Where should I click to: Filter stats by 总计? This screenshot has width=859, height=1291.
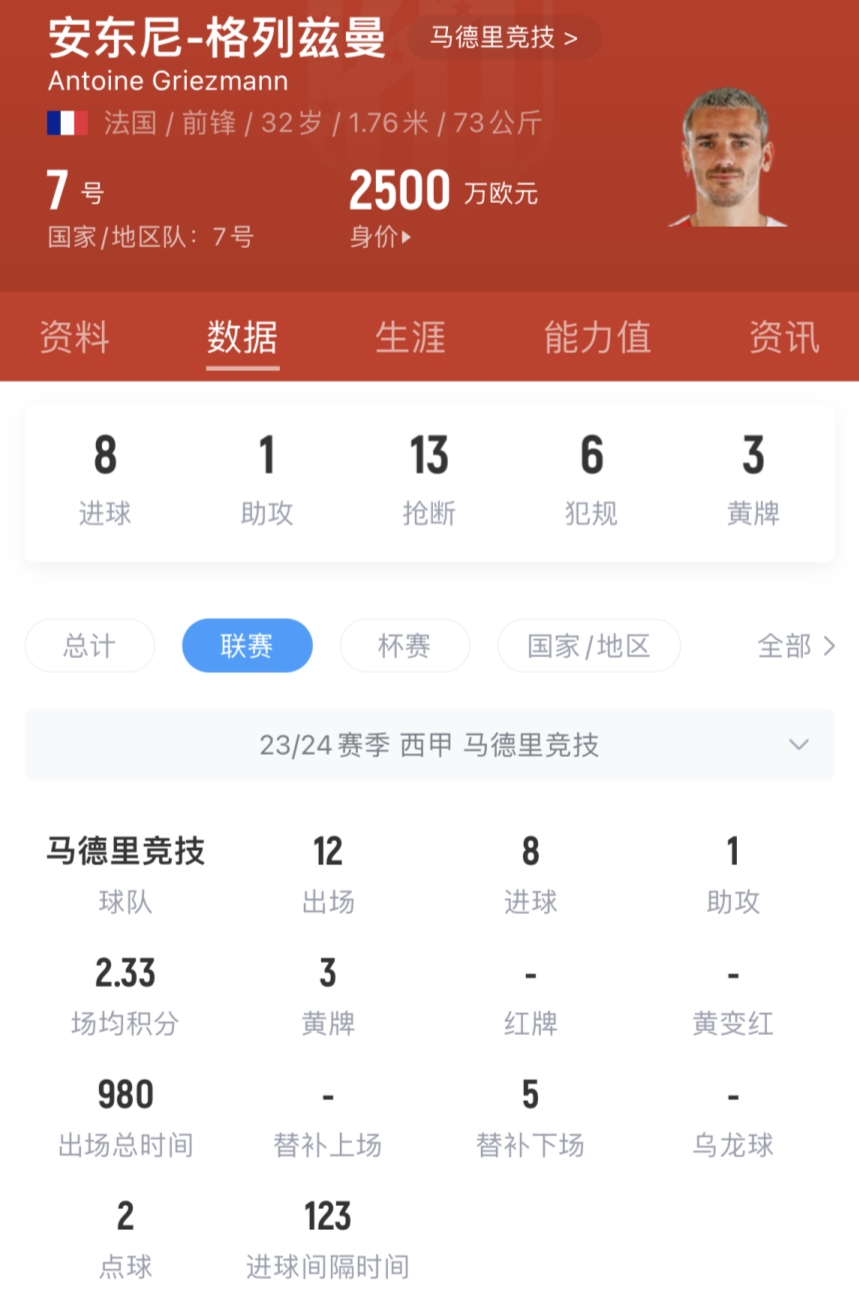tap(89, 645)
